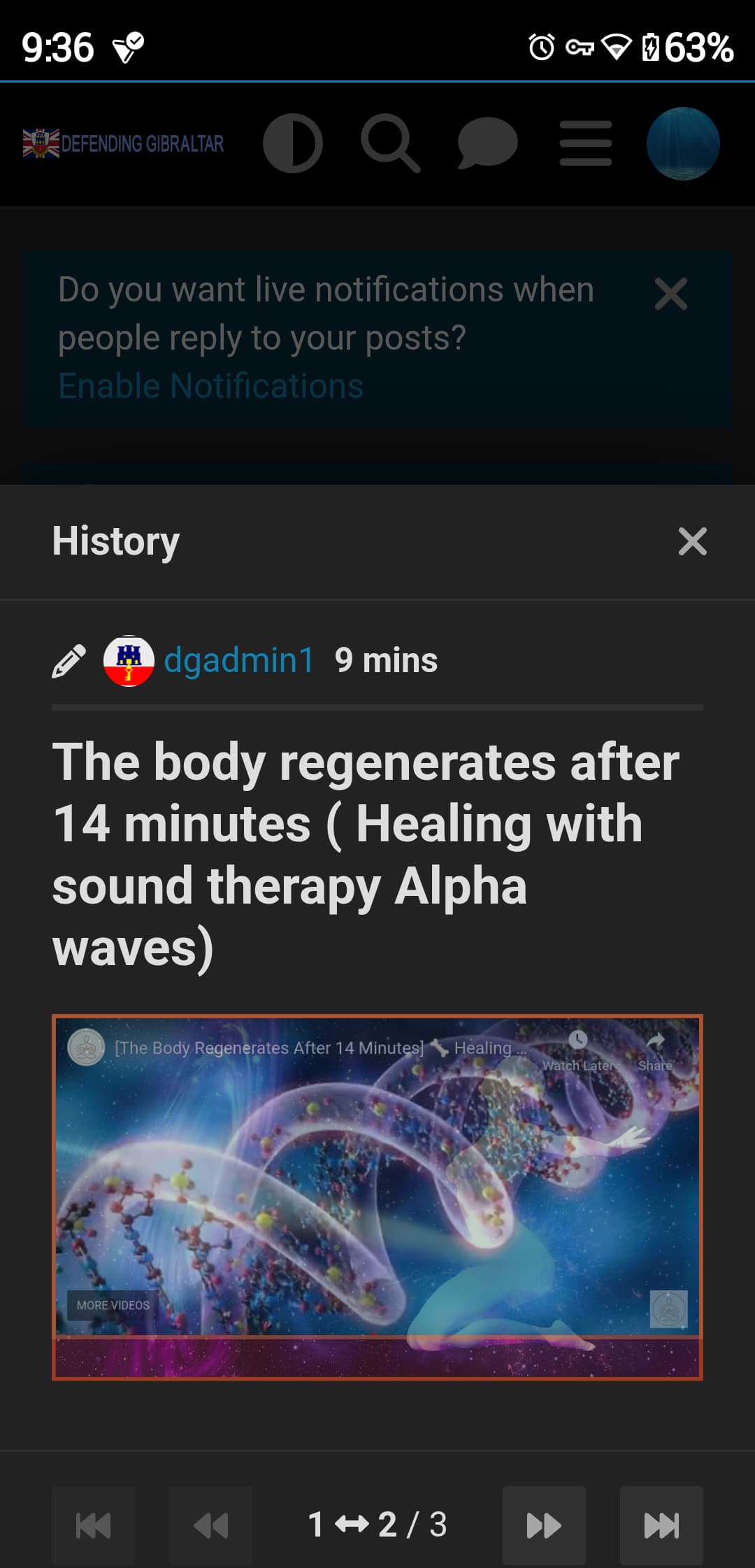Open the video preview thumbnail
This screenshot has width=755, height=1568.
377,1197
